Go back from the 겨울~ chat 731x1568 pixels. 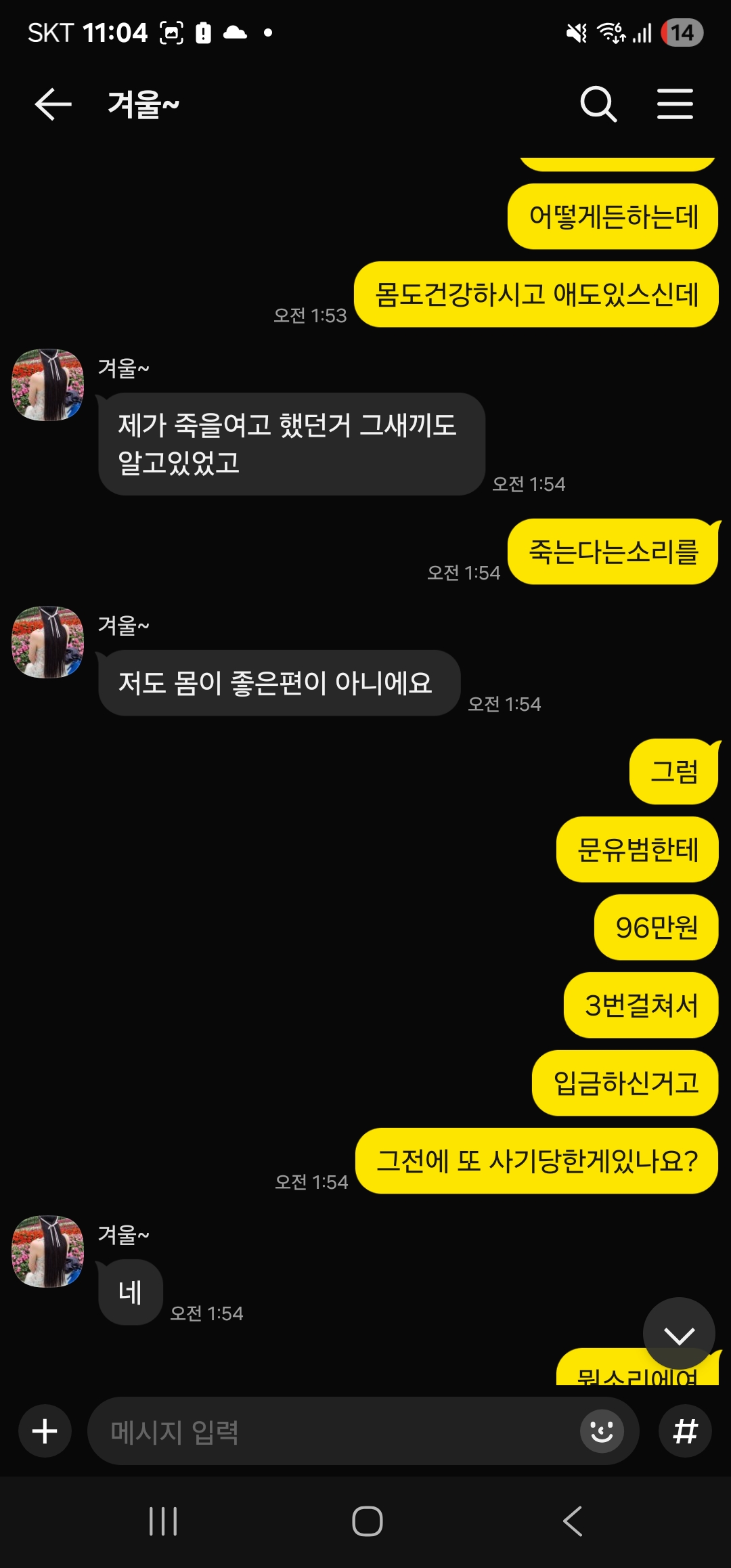53,104
